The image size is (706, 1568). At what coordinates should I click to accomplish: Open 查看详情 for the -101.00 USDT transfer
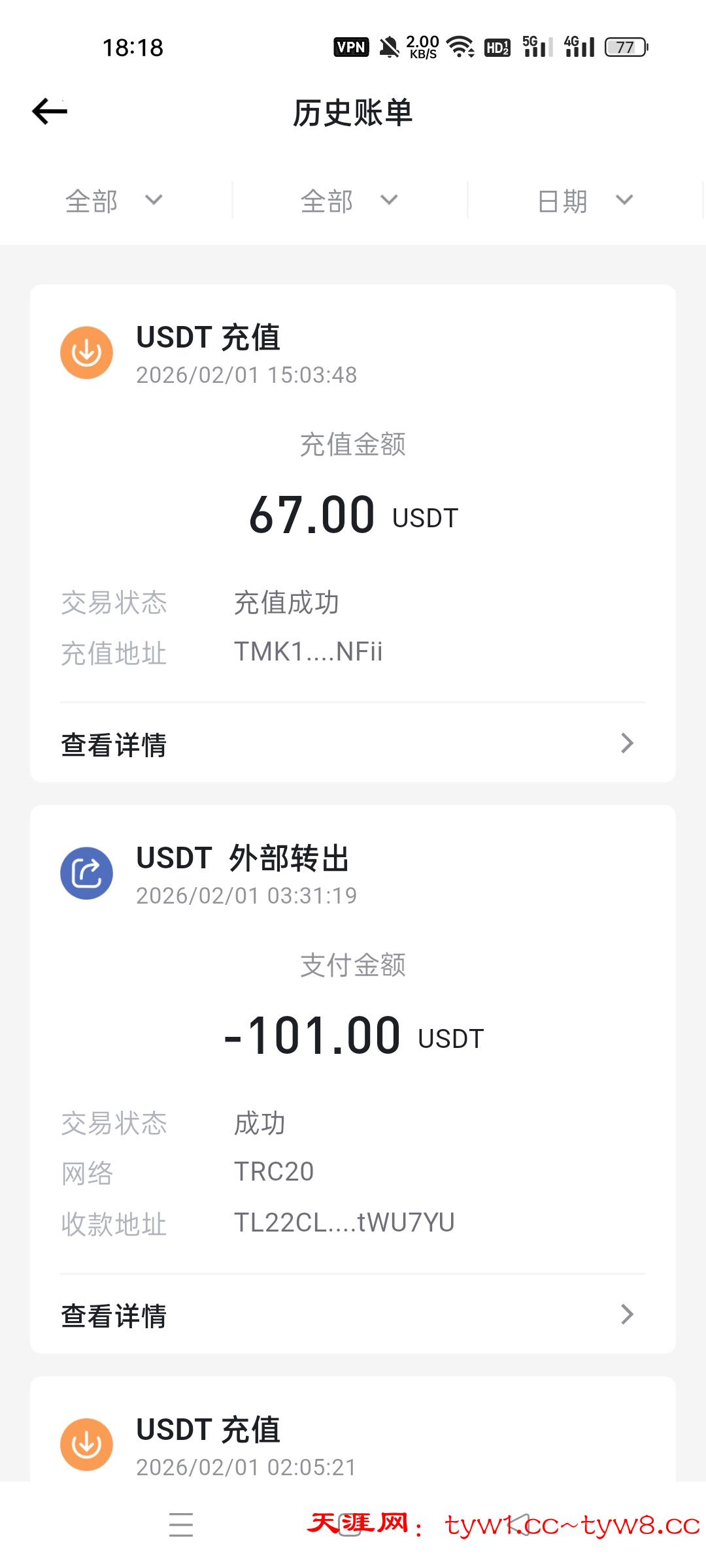point(352,1315)
